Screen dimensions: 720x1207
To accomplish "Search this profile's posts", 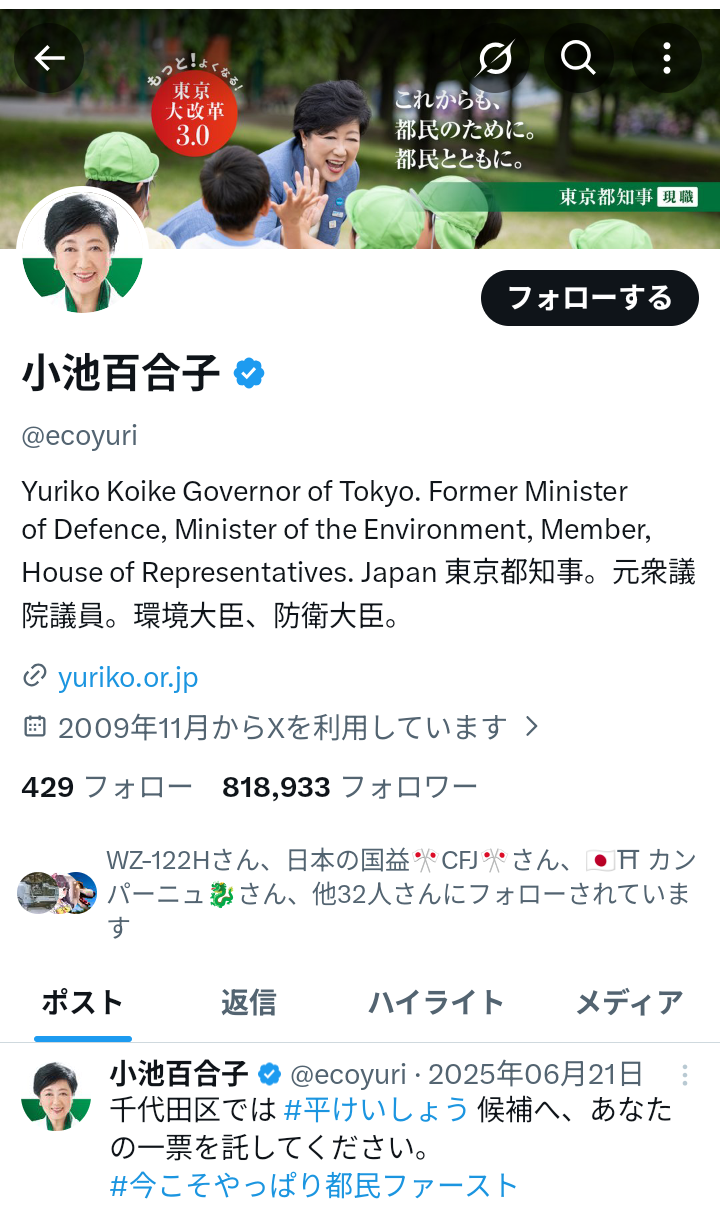I will click(578, 58).
